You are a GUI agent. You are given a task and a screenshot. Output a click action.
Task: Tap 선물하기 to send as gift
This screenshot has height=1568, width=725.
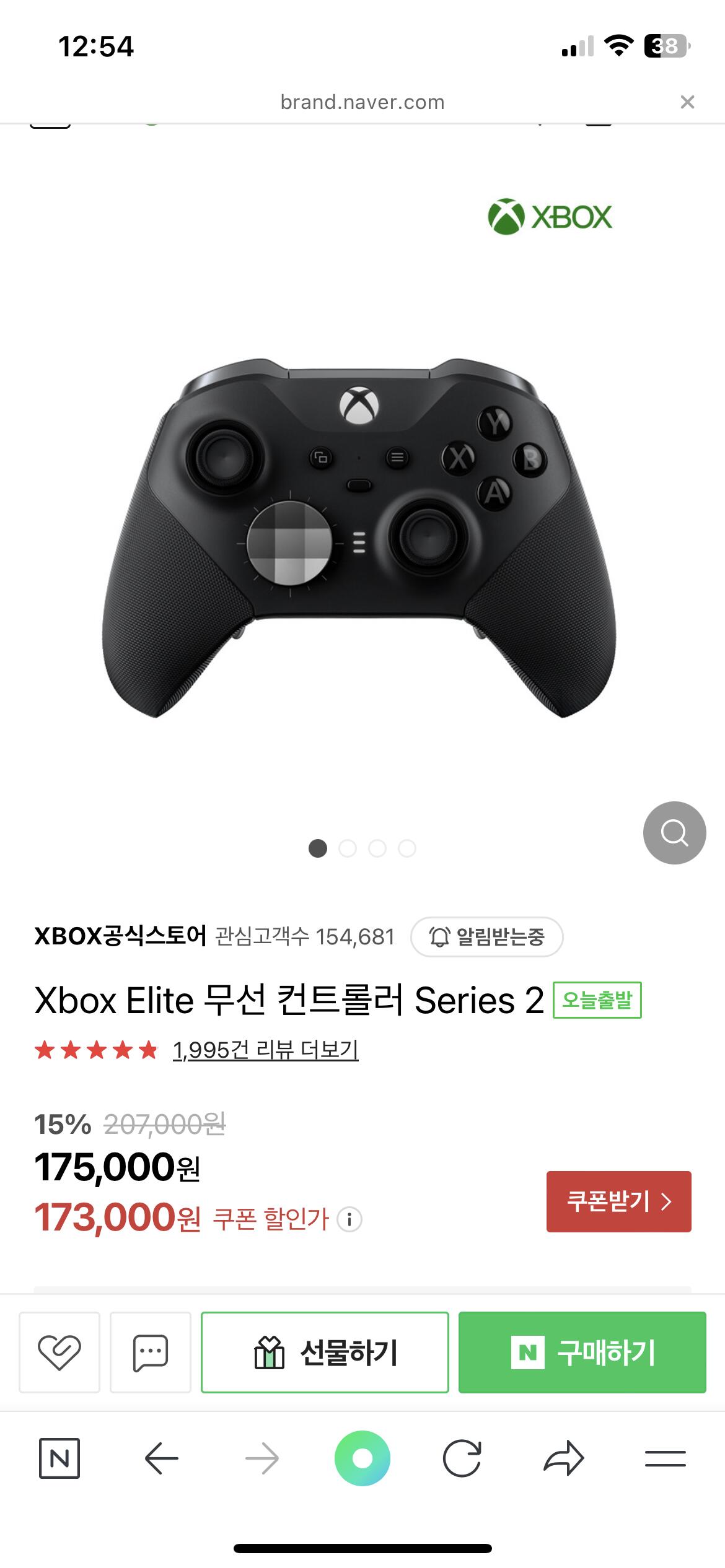click(325, 1352)
